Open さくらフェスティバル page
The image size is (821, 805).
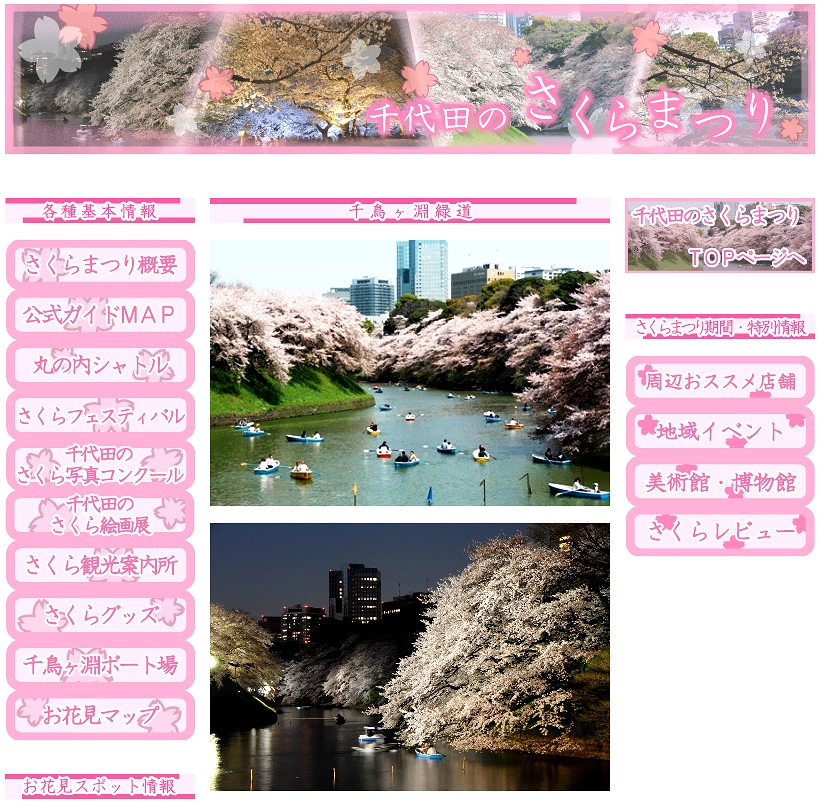click(100, 415)
